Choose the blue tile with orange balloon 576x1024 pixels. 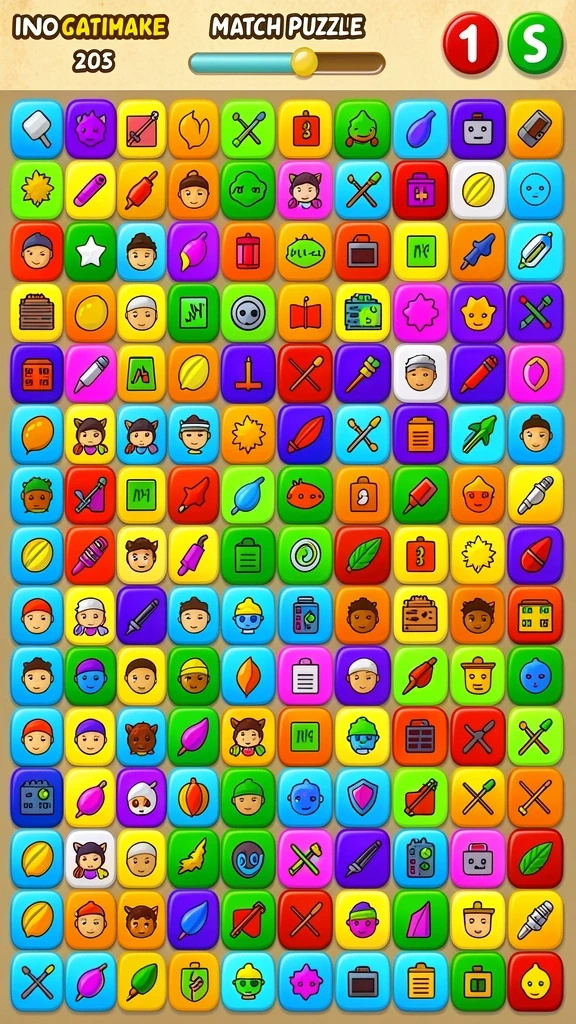point(37,434)
